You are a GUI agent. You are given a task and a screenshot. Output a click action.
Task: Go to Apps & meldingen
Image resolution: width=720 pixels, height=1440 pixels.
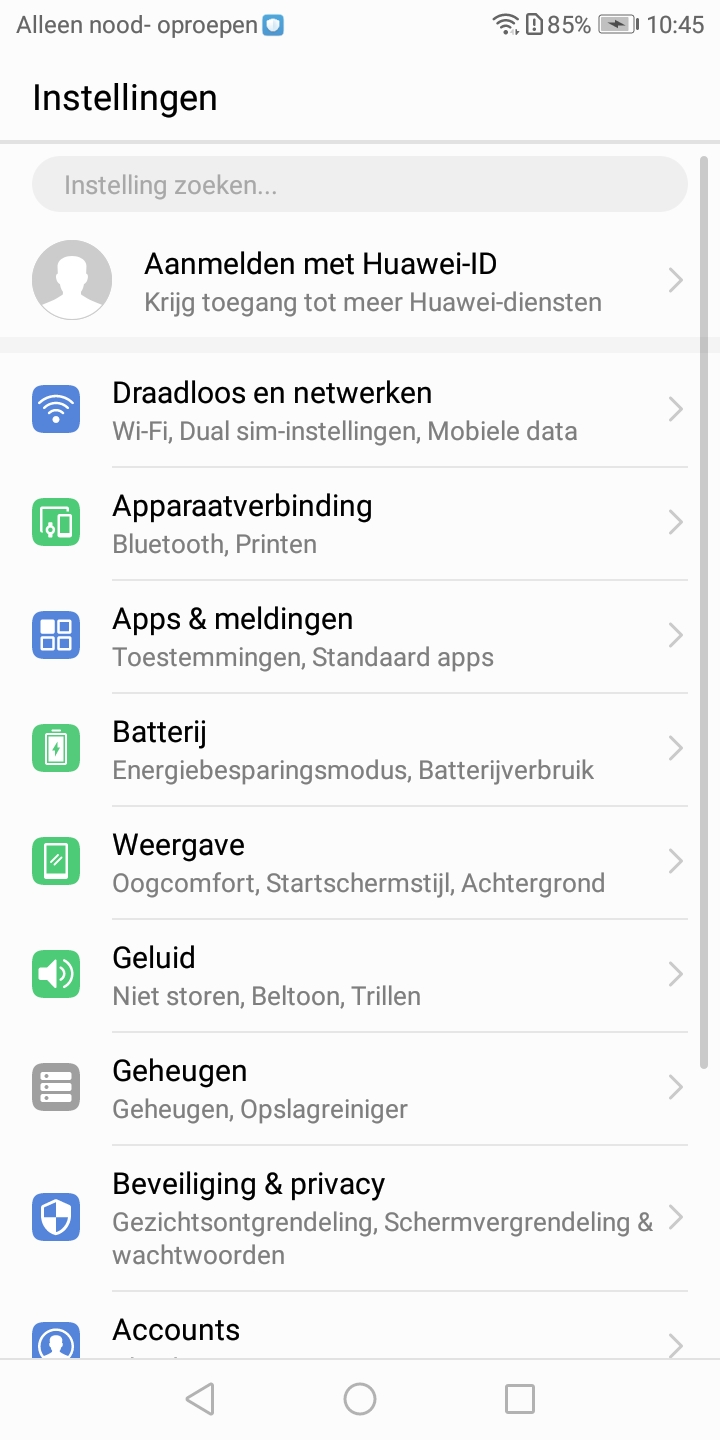point(360,636)
